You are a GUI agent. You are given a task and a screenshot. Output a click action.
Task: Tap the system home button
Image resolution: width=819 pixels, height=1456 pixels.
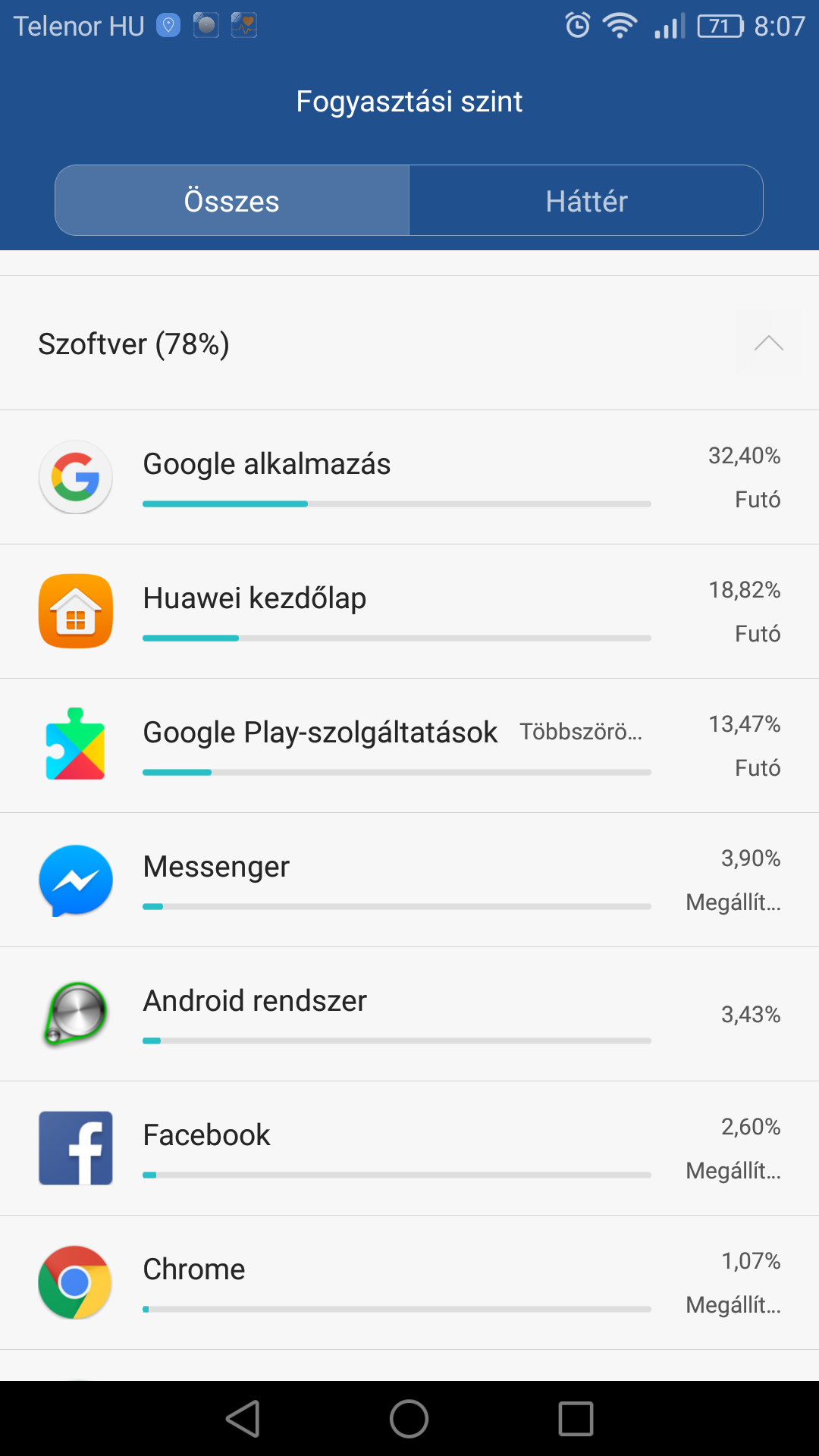[x=409, y=1419]
